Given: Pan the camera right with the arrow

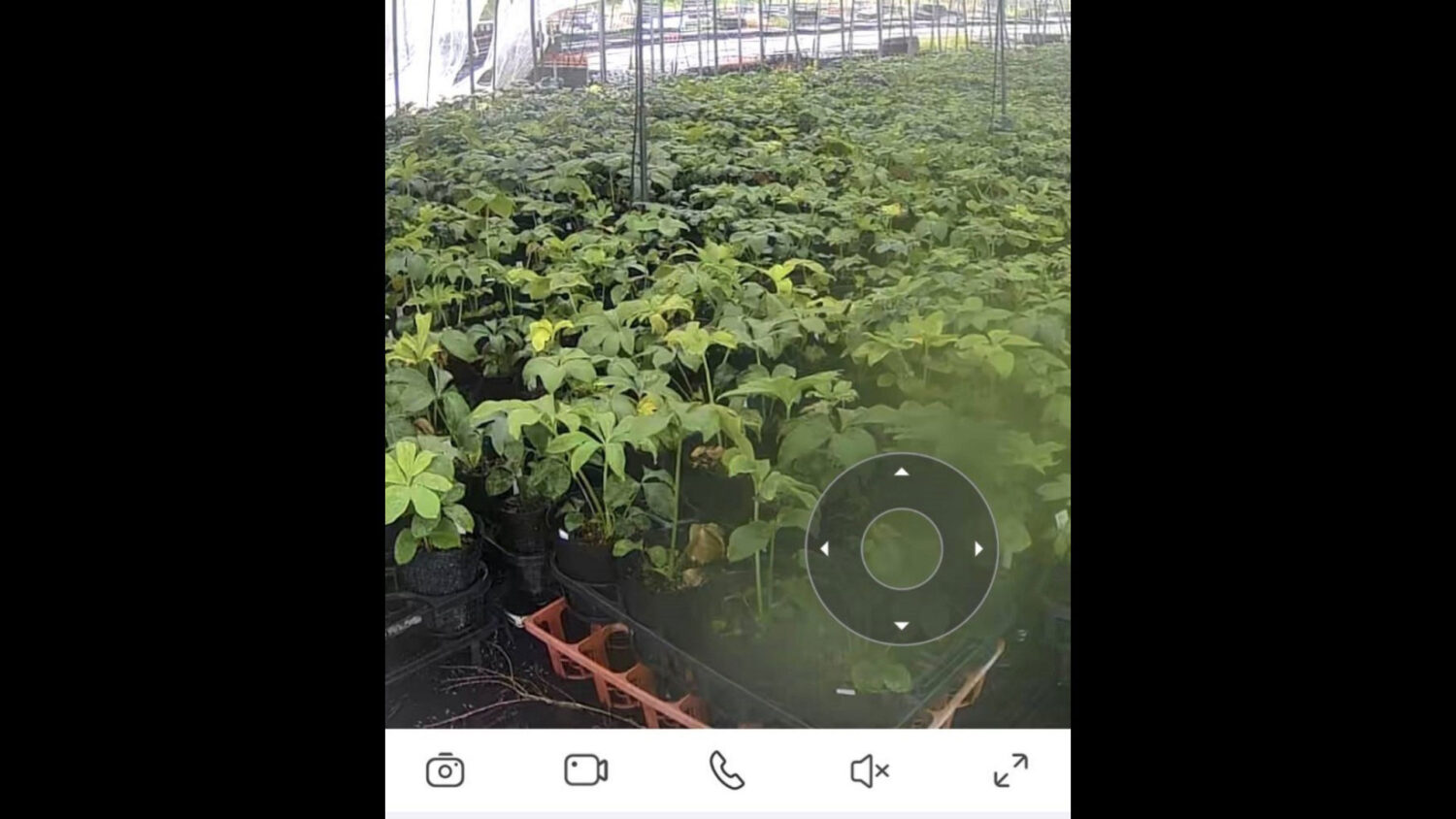Looking at the screenshot, I should click(978, 549).
